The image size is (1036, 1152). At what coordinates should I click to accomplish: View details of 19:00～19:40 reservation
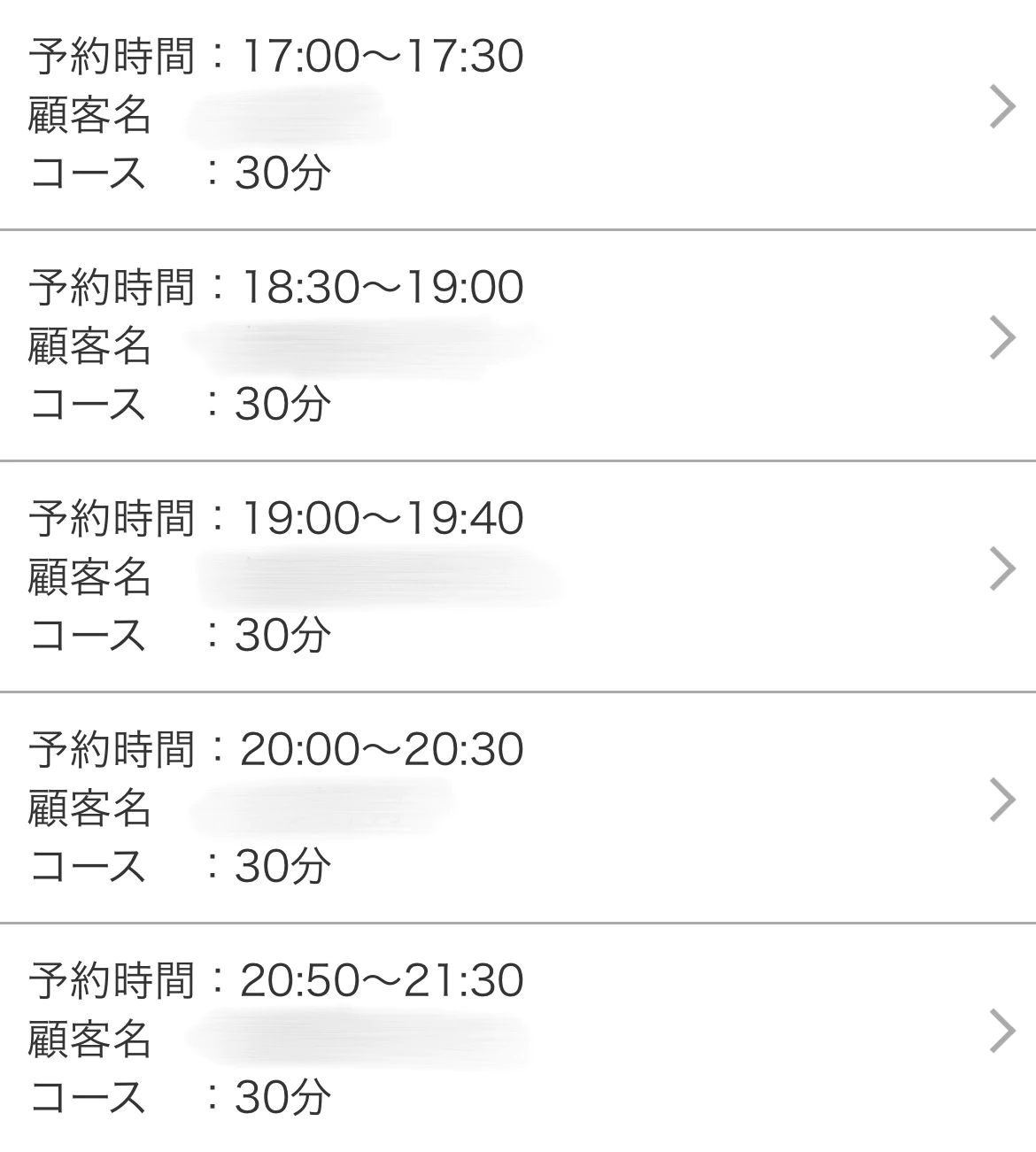coord(518,575)
